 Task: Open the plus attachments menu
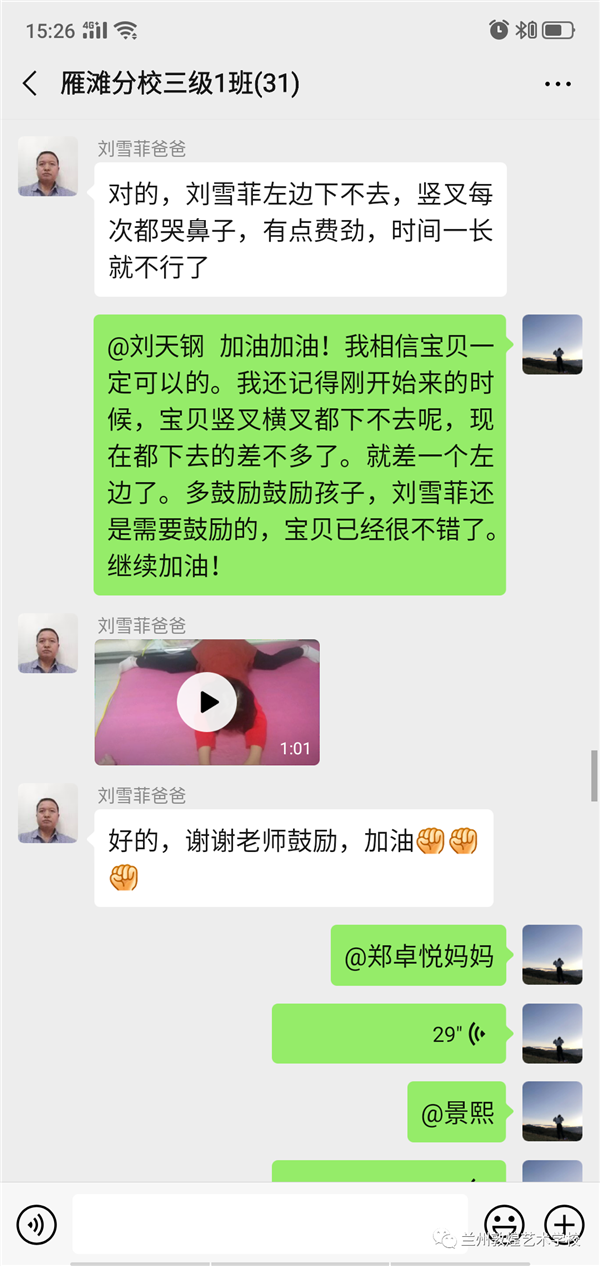(x=563, y=1224)
